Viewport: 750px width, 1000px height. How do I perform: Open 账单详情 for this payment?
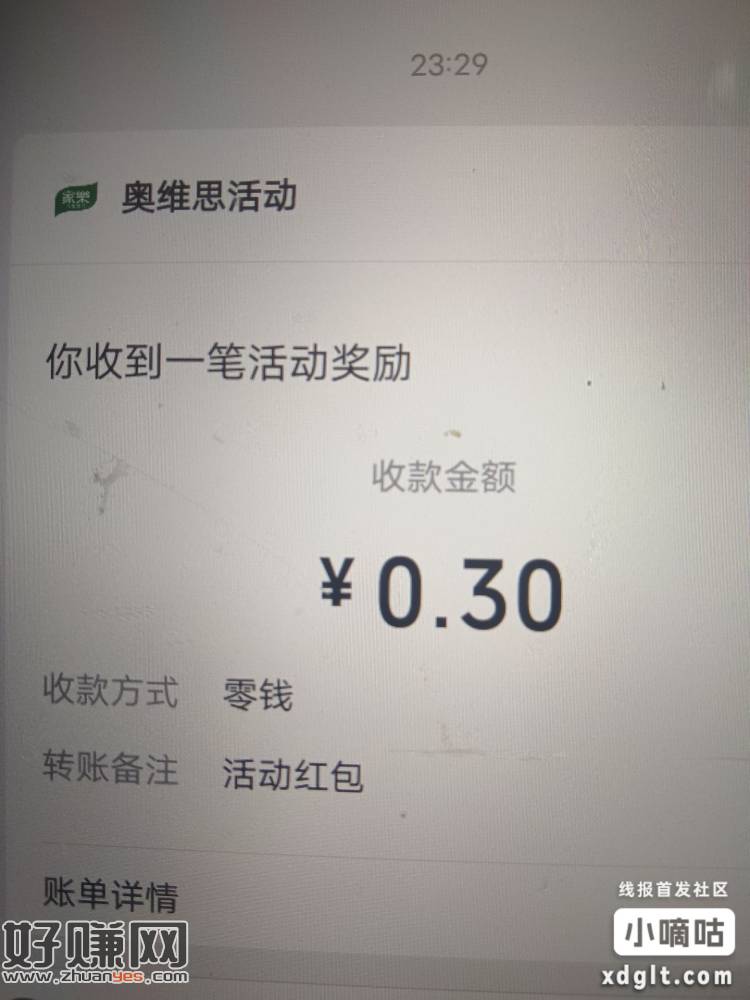click(x=112, y=893)
